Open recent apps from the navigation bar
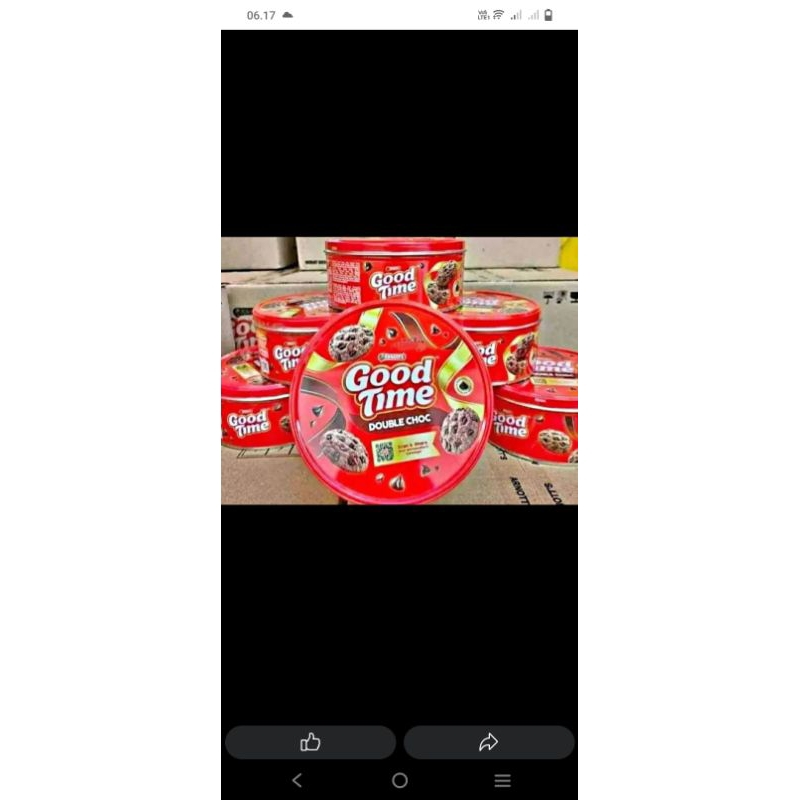 [x=502, y=780]
